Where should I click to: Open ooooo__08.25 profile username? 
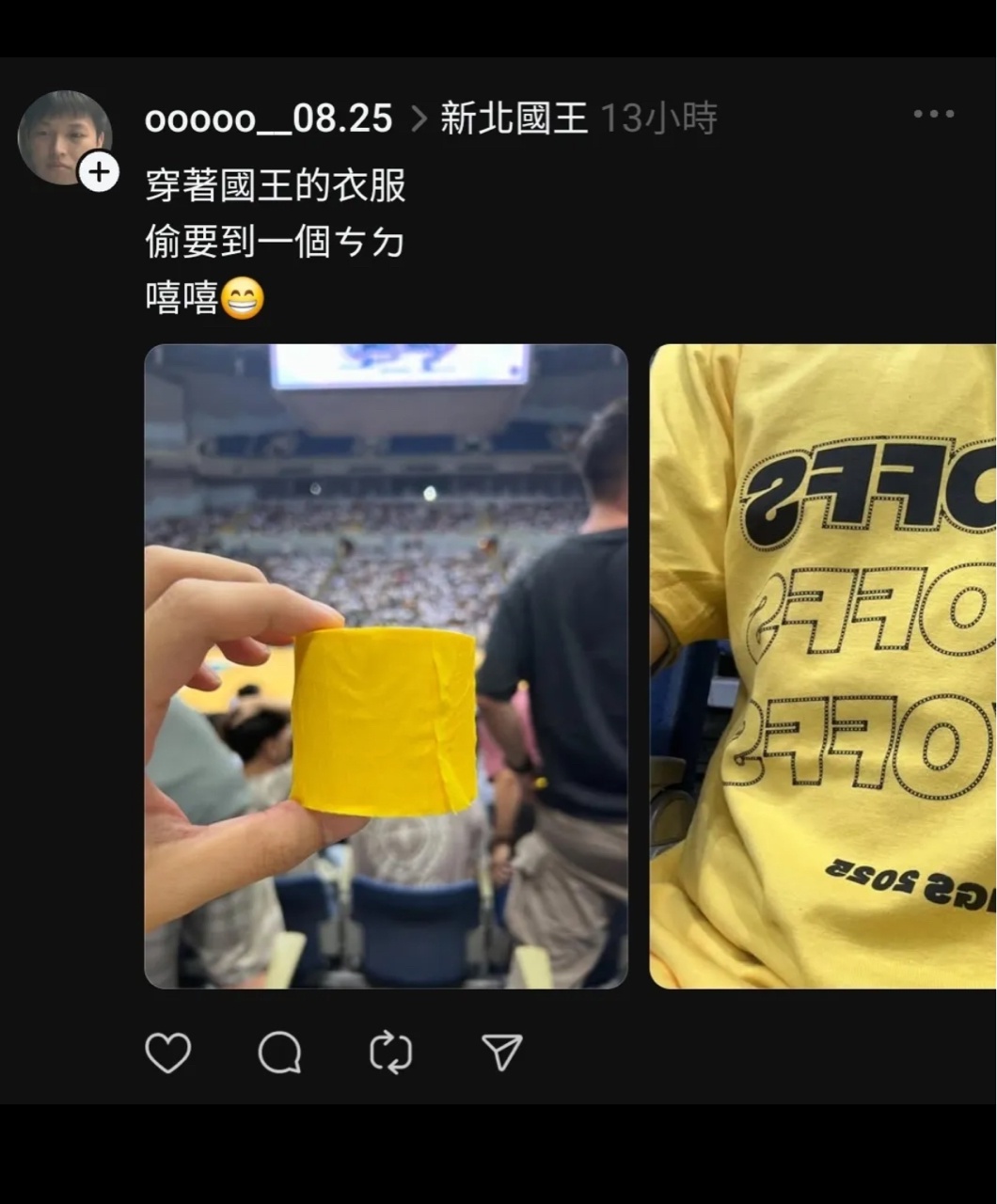268,119
